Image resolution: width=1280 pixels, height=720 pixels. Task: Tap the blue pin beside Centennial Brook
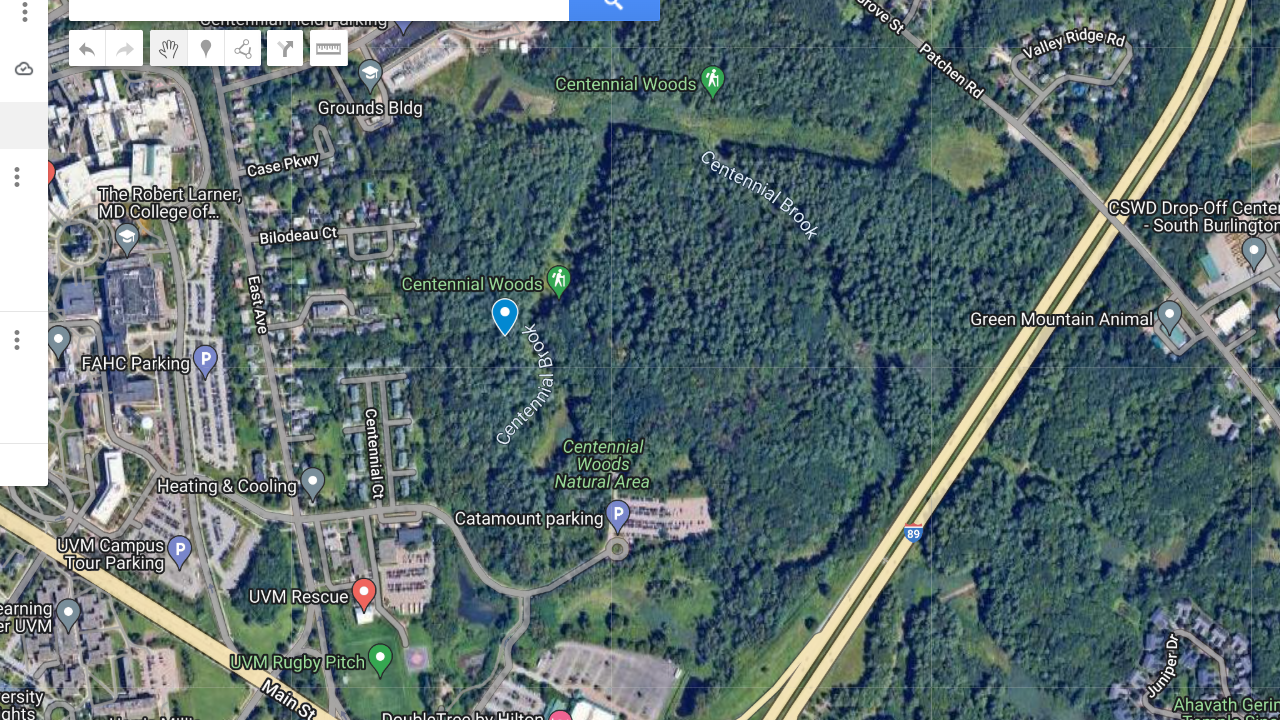[x=505, y=315]
